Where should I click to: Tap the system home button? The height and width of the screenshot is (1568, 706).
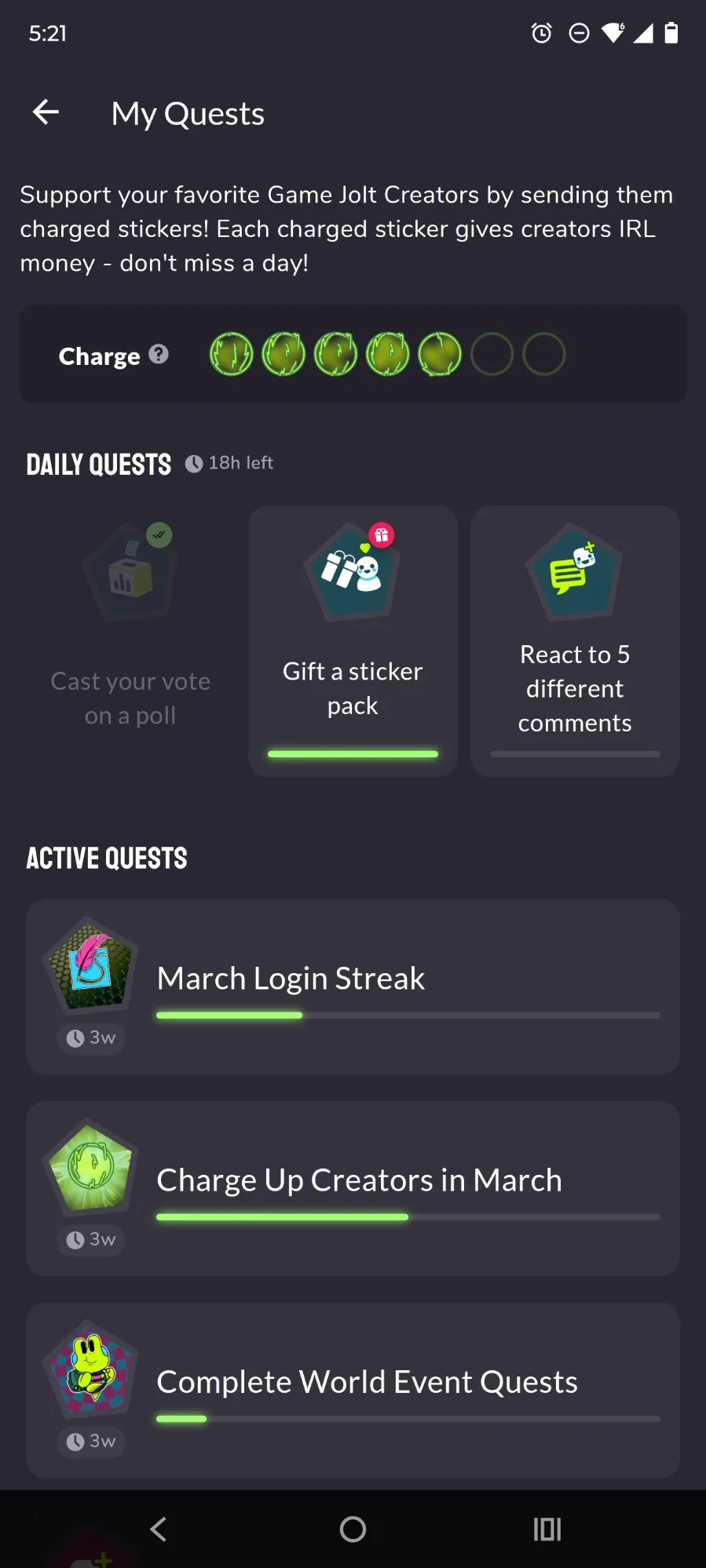[x=353, y=1529]
